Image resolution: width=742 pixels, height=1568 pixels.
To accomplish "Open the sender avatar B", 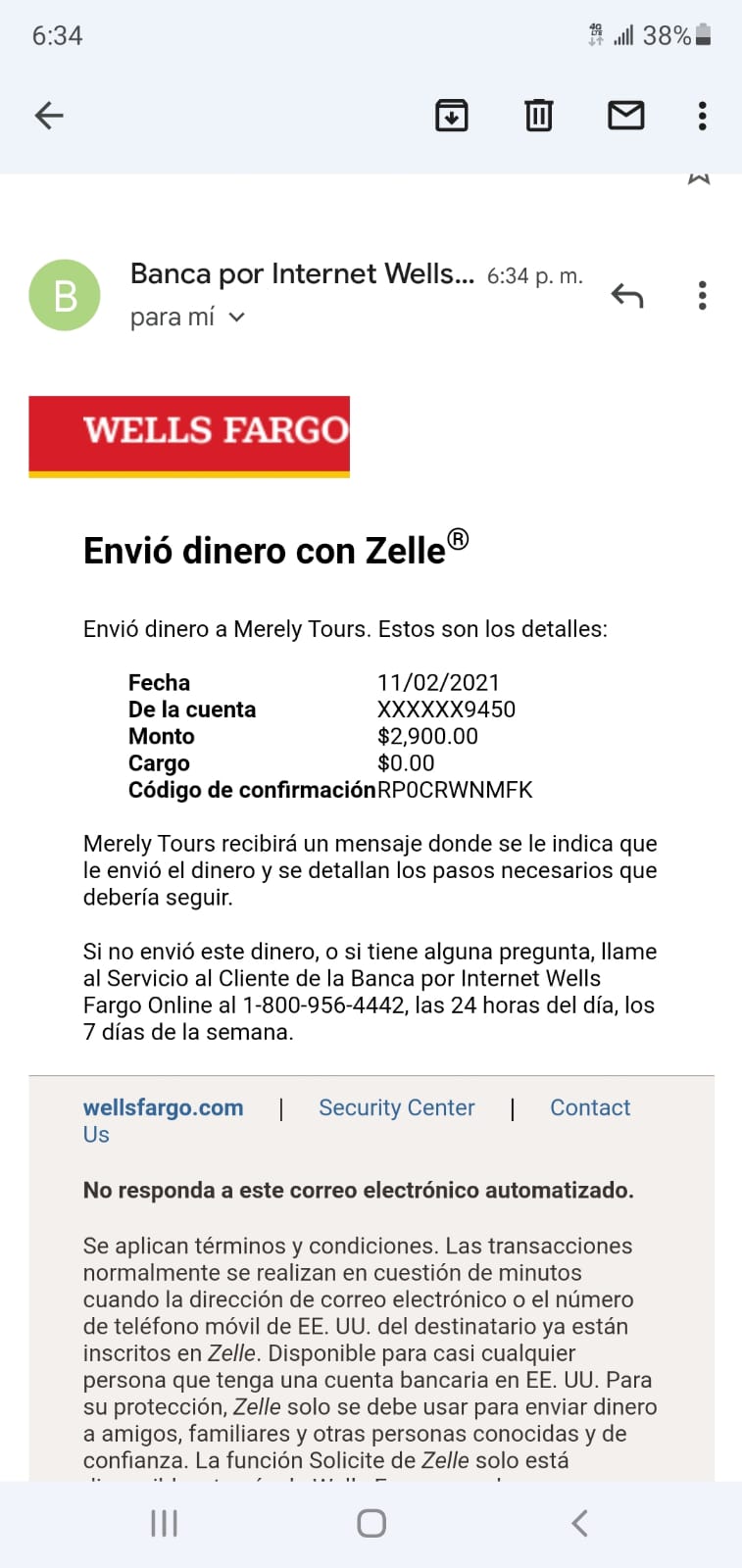I will pyautogui.click(x=65, y=295).
